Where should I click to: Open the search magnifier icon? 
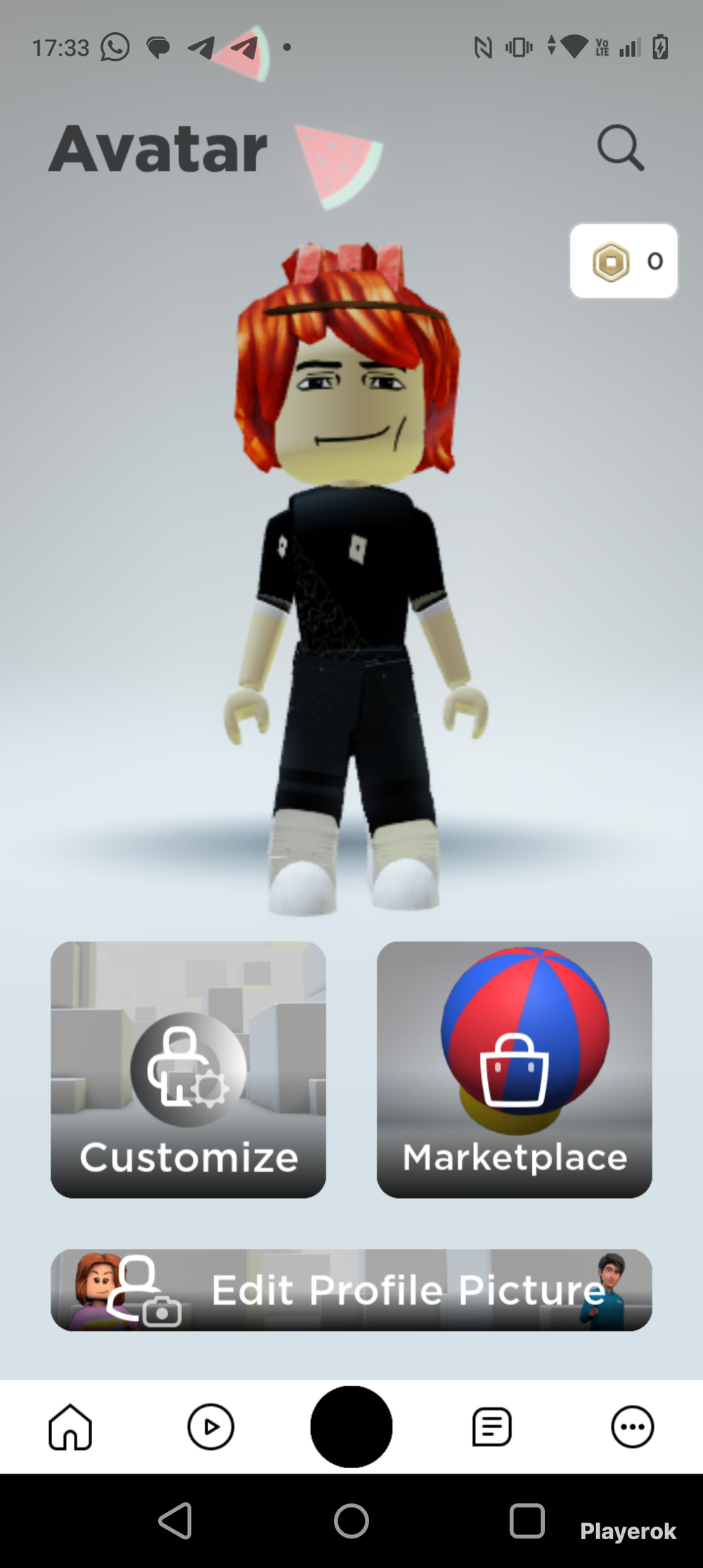620,148
